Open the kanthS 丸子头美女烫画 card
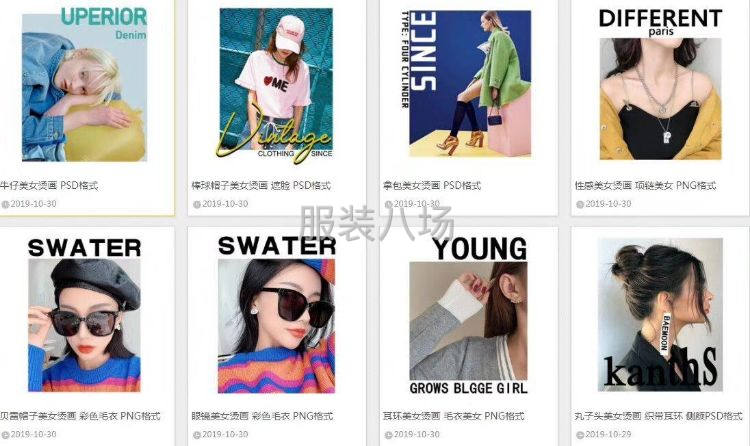The height and width of the screenshot is (446, 750). pyautogui.click(x=660, y=315)
